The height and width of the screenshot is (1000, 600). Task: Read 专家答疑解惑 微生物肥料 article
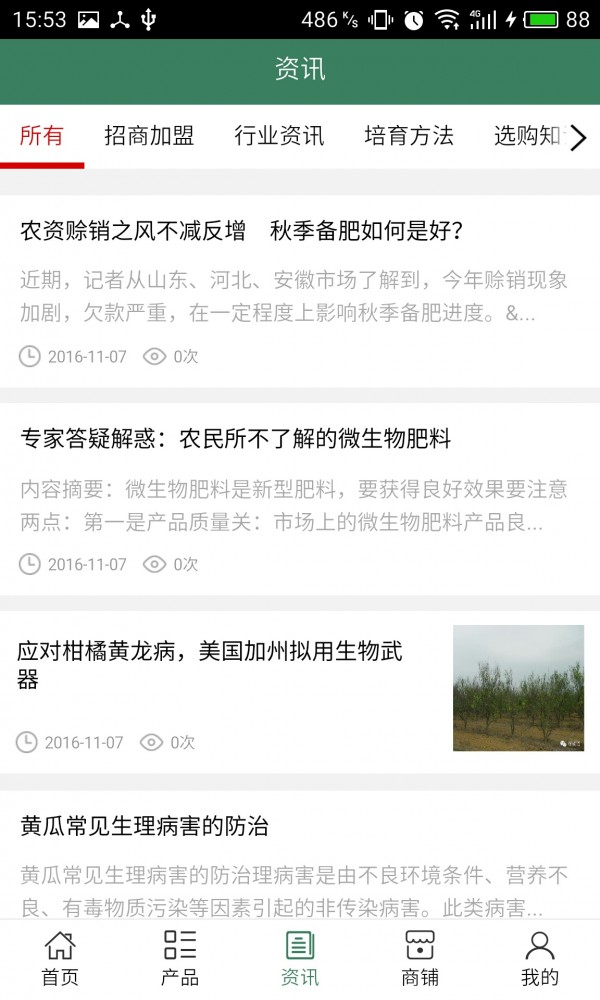click(x=236, y=438)
